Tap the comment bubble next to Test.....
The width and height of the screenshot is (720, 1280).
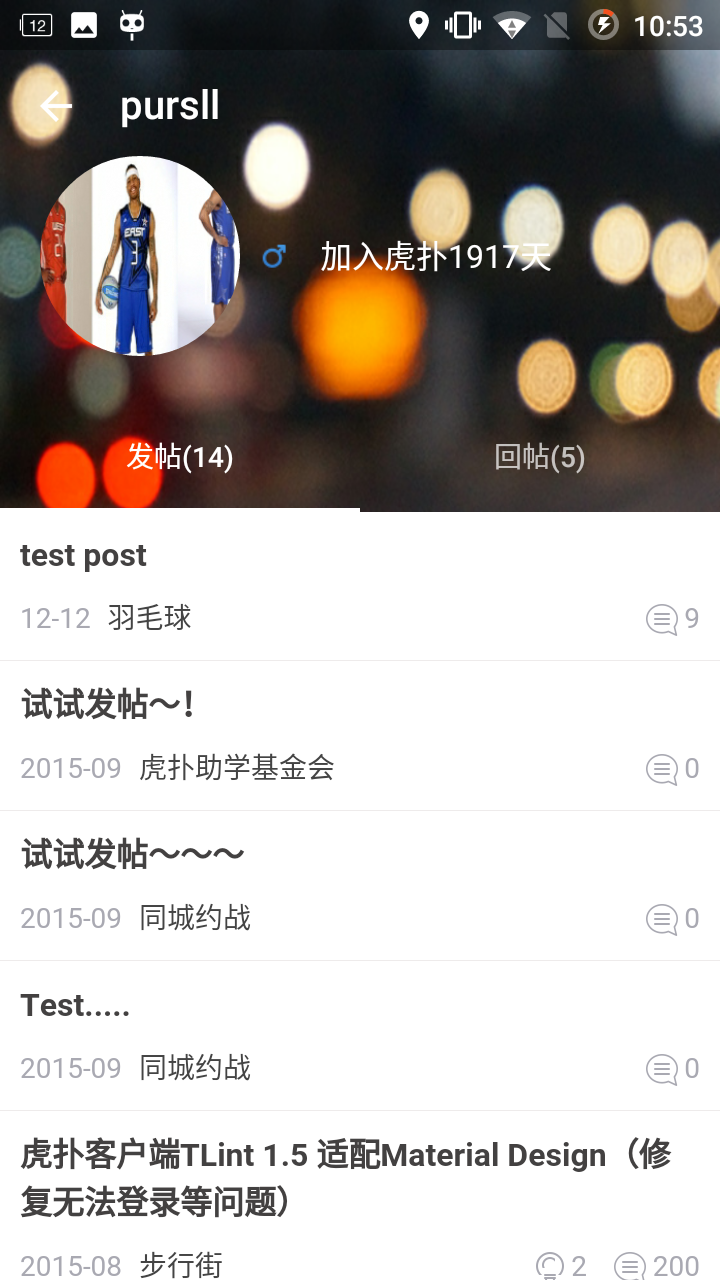pos(662,1068)
